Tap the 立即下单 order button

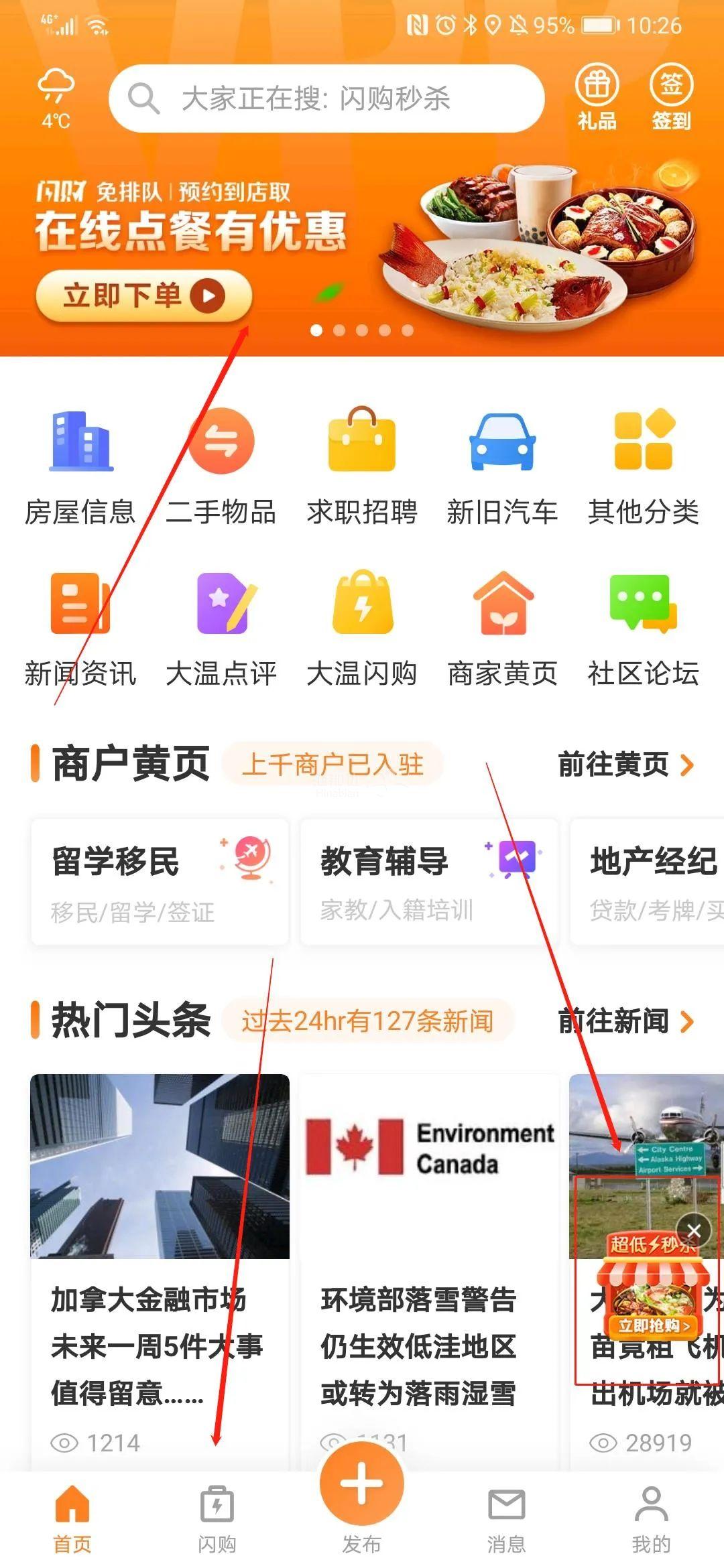coord(143,296)
